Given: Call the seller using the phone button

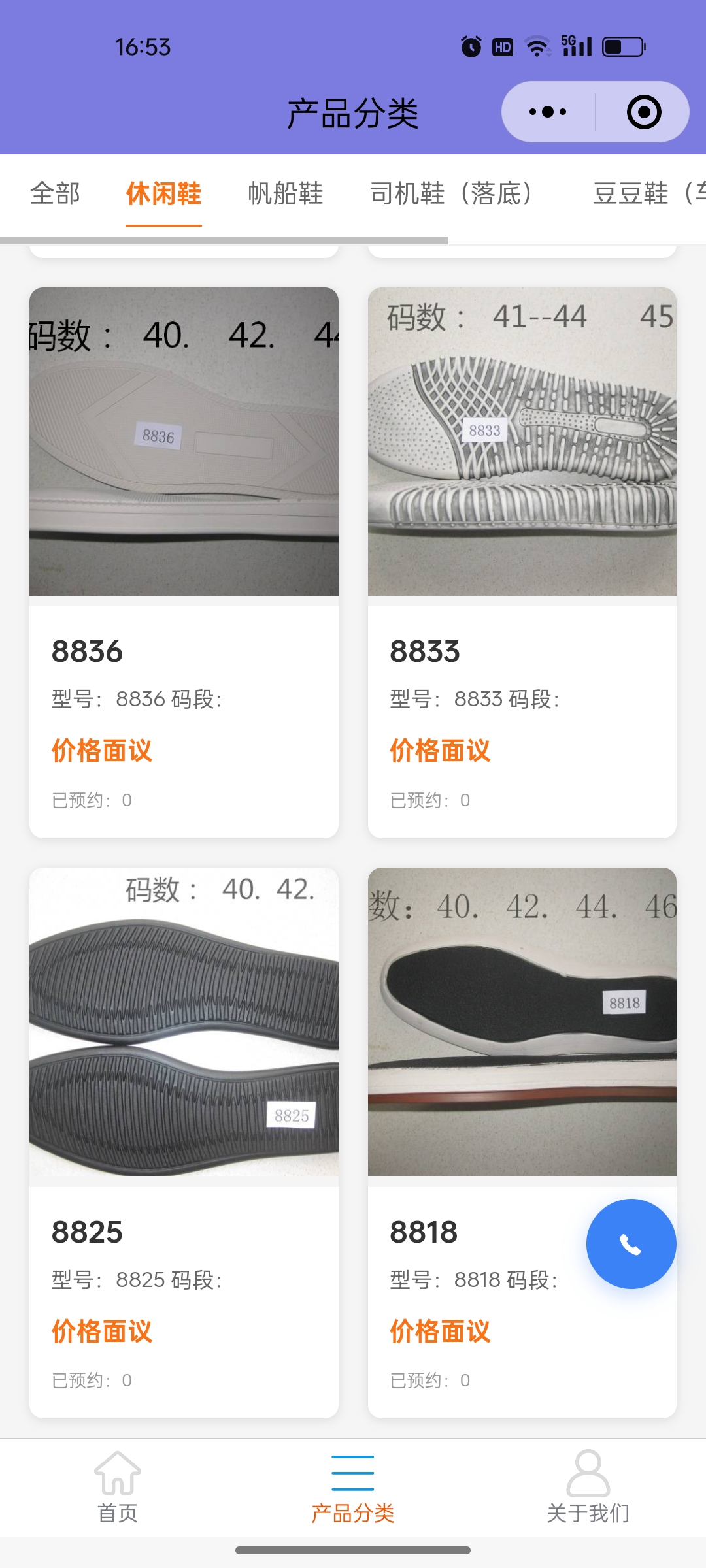Looking at the screenshot, I should tap(631, 1244).
